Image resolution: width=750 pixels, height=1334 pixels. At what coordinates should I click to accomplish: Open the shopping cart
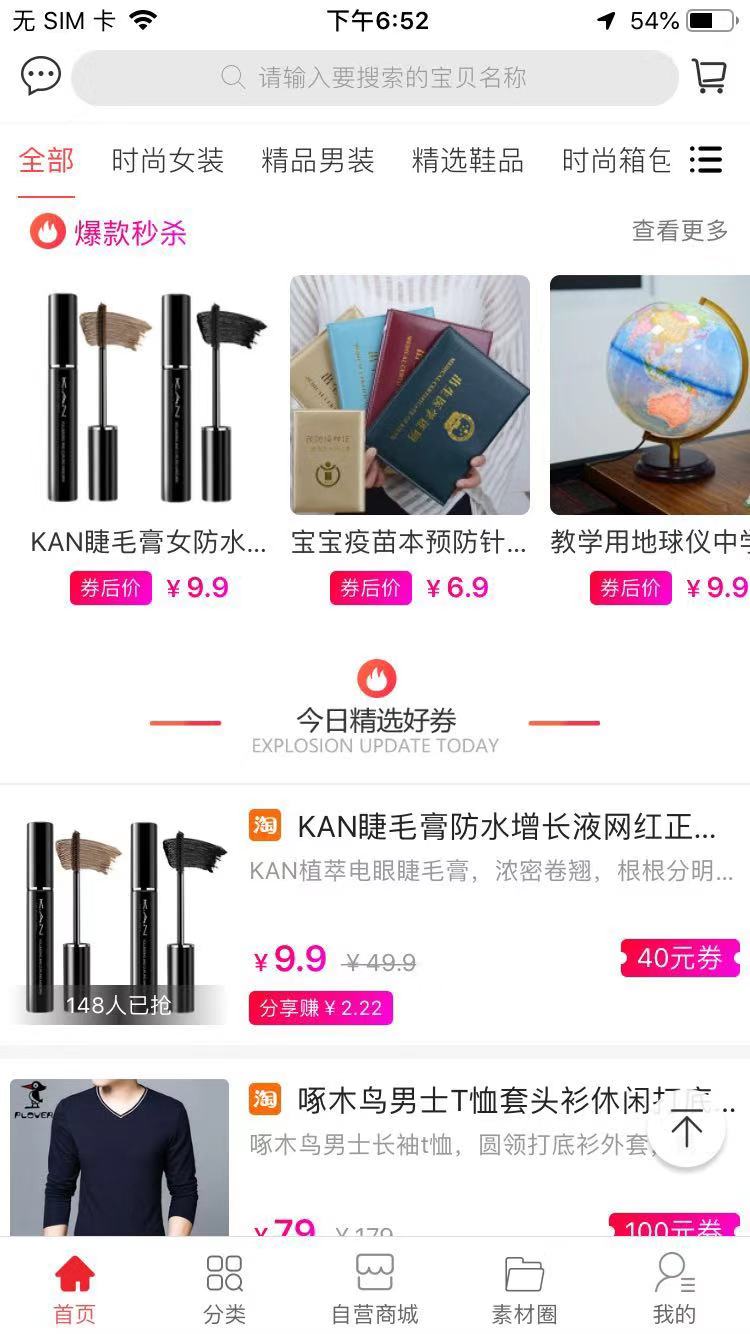point(711,75)
